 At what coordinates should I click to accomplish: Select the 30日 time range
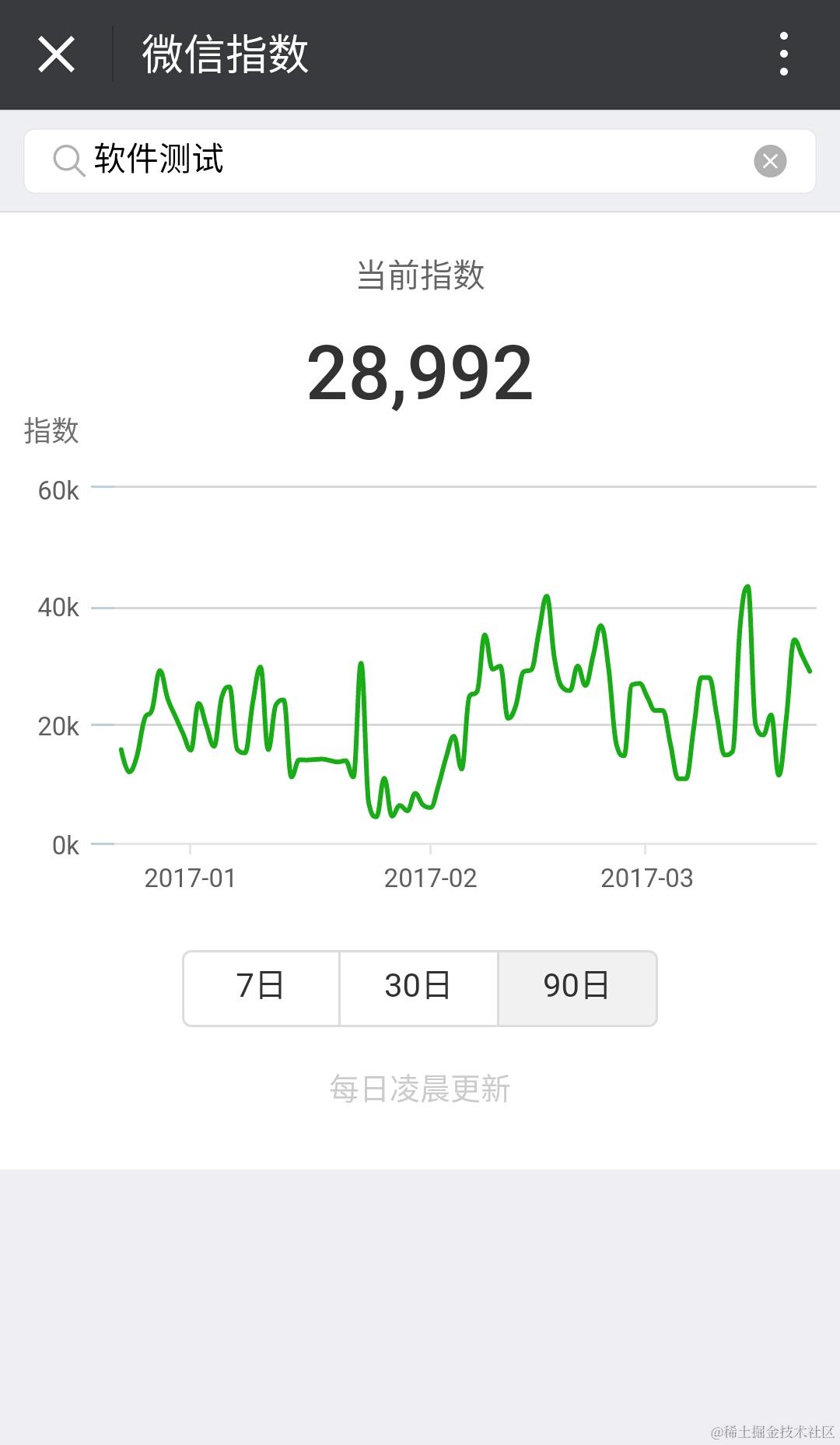click(x=418, y=987)
